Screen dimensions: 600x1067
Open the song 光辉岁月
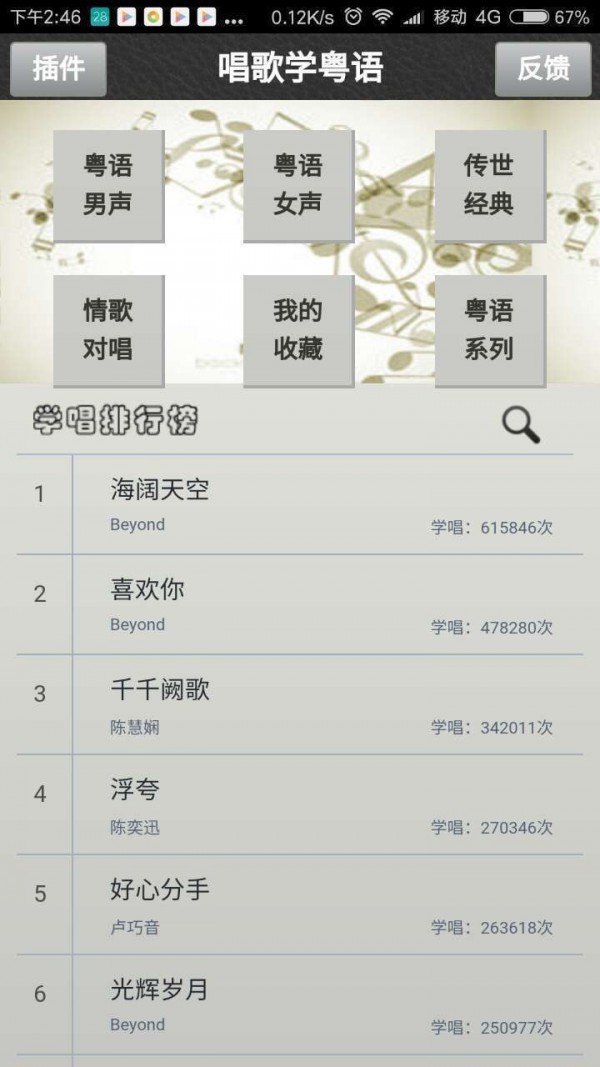click(300, 1005)
